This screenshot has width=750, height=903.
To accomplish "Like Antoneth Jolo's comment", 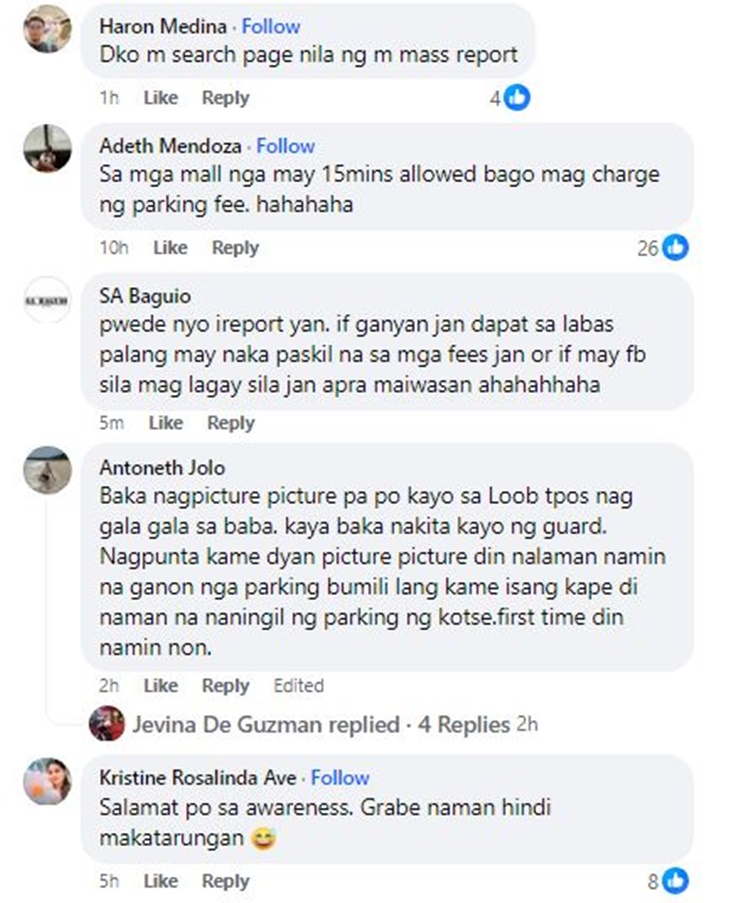I will [x=160, y=686].
